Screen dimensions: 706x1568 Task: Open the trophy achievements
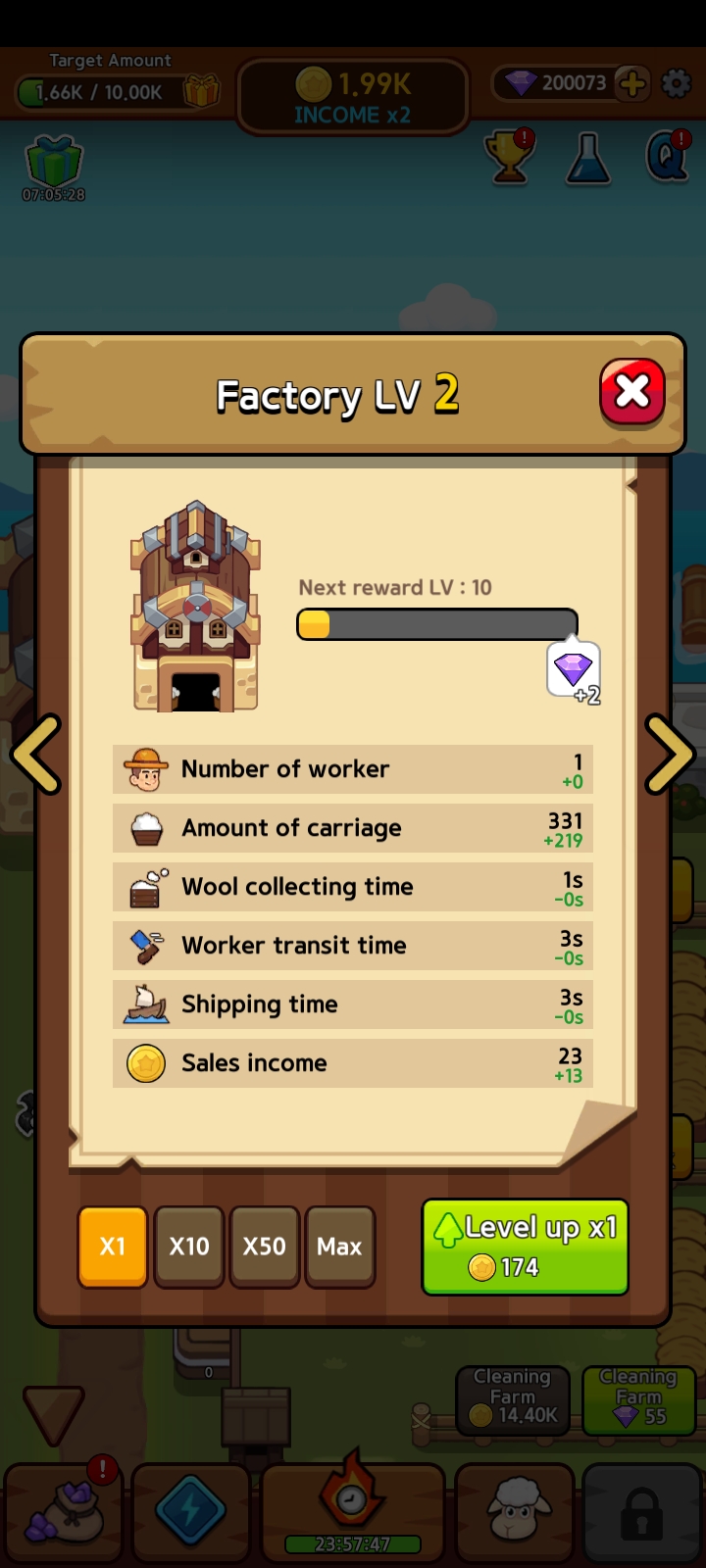point(509,157)
